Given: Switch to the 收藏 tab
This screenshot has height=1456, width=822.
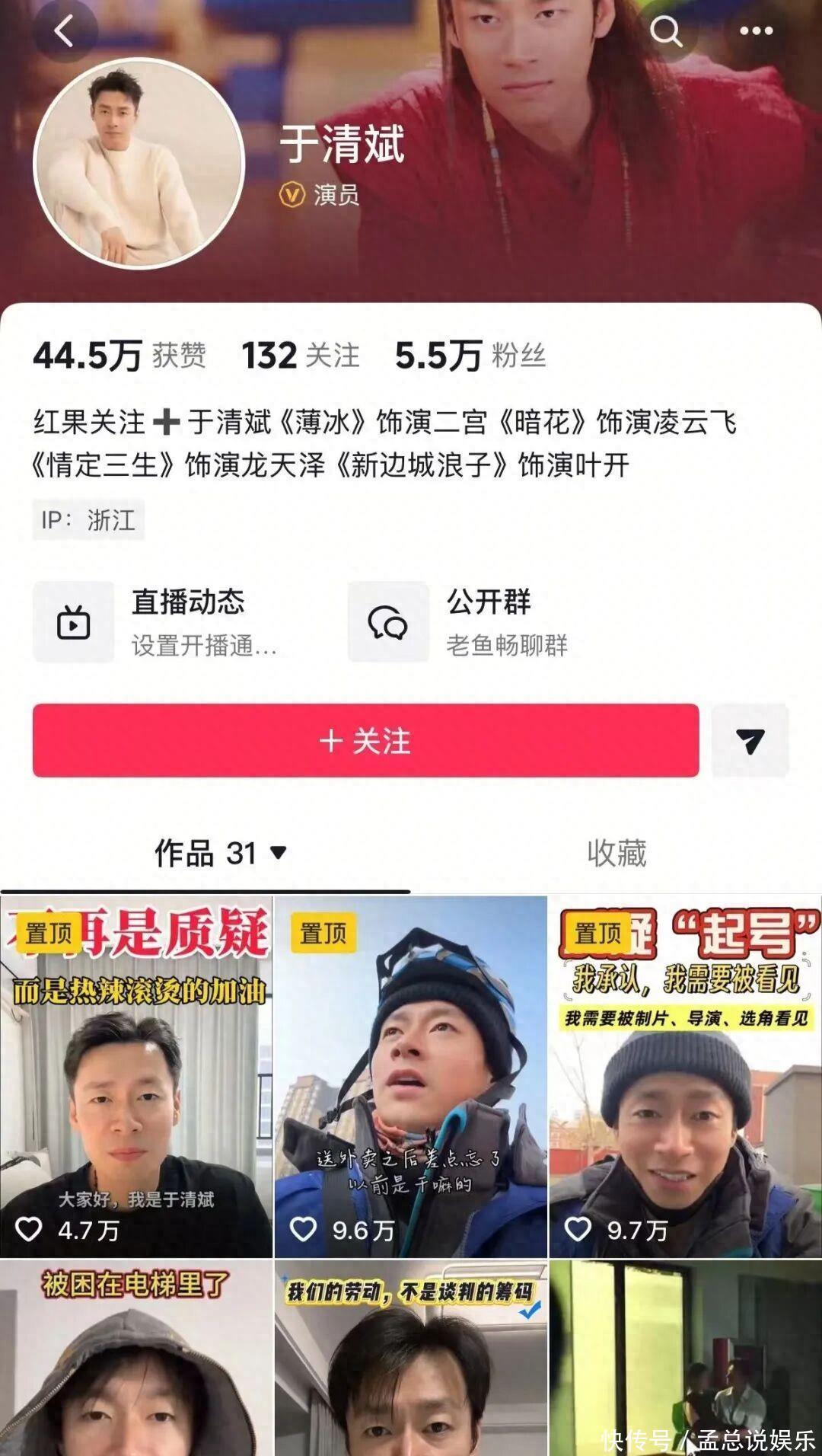Looking at the screenshot, I should coord(616,853).
